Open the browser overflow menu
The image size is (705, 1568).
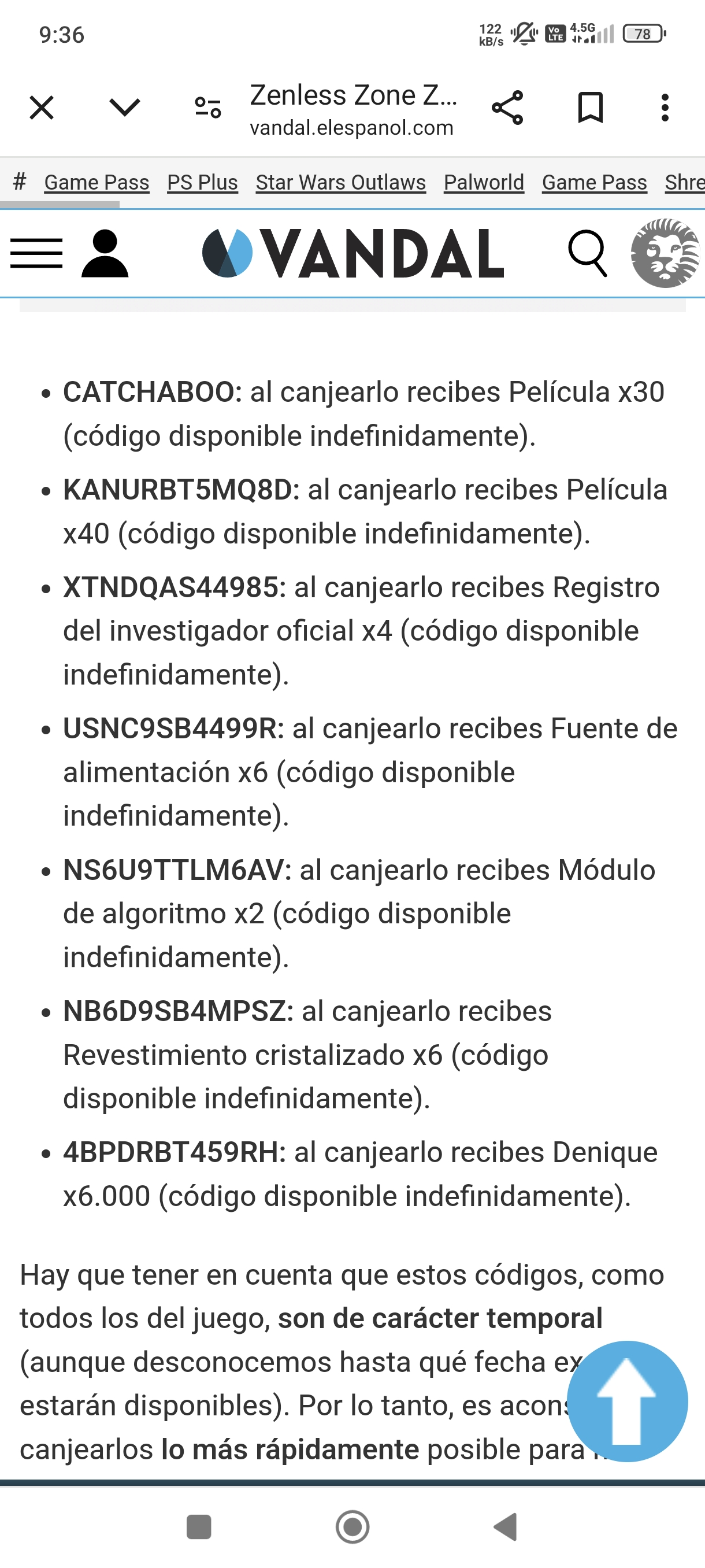[x=665, y=108]
